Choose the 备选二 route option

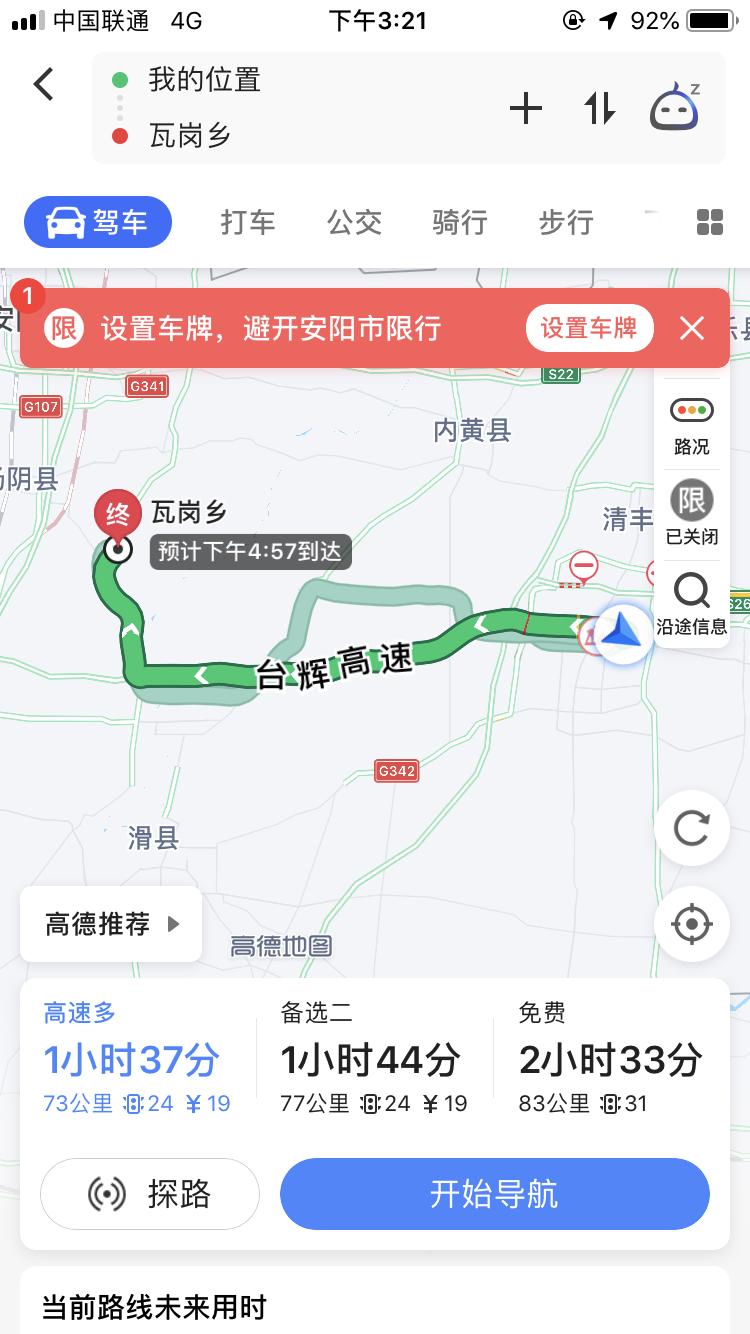(x=374, y=1059)
